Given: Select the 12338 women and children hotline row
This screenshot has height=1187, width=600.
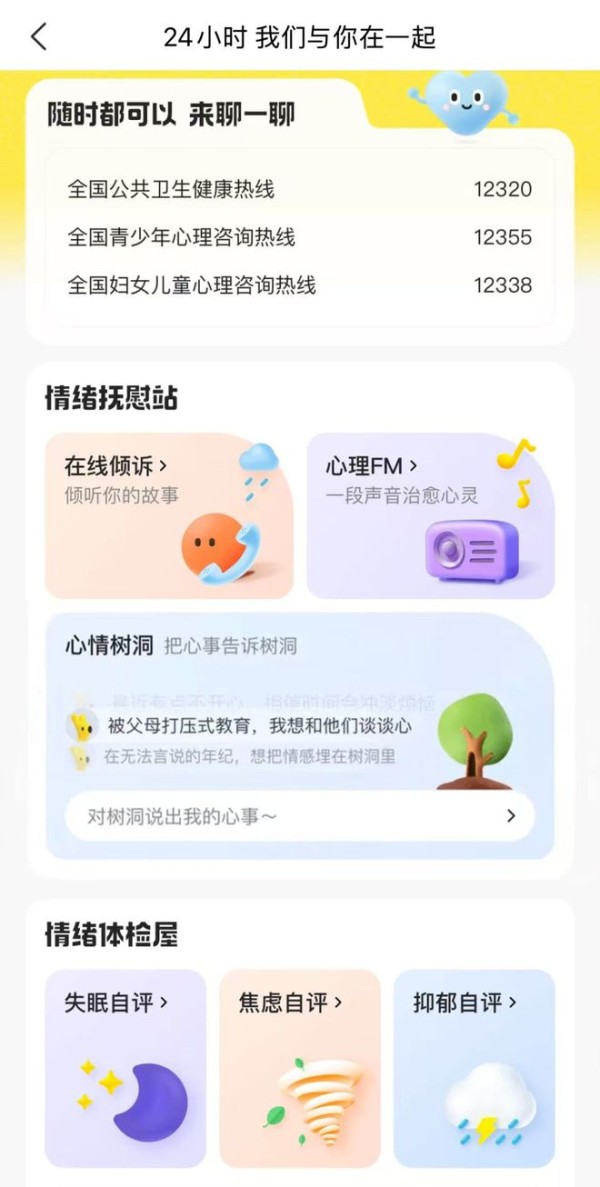Looking at the screenshot, I should pyautogui.click(x=300, y=285).
